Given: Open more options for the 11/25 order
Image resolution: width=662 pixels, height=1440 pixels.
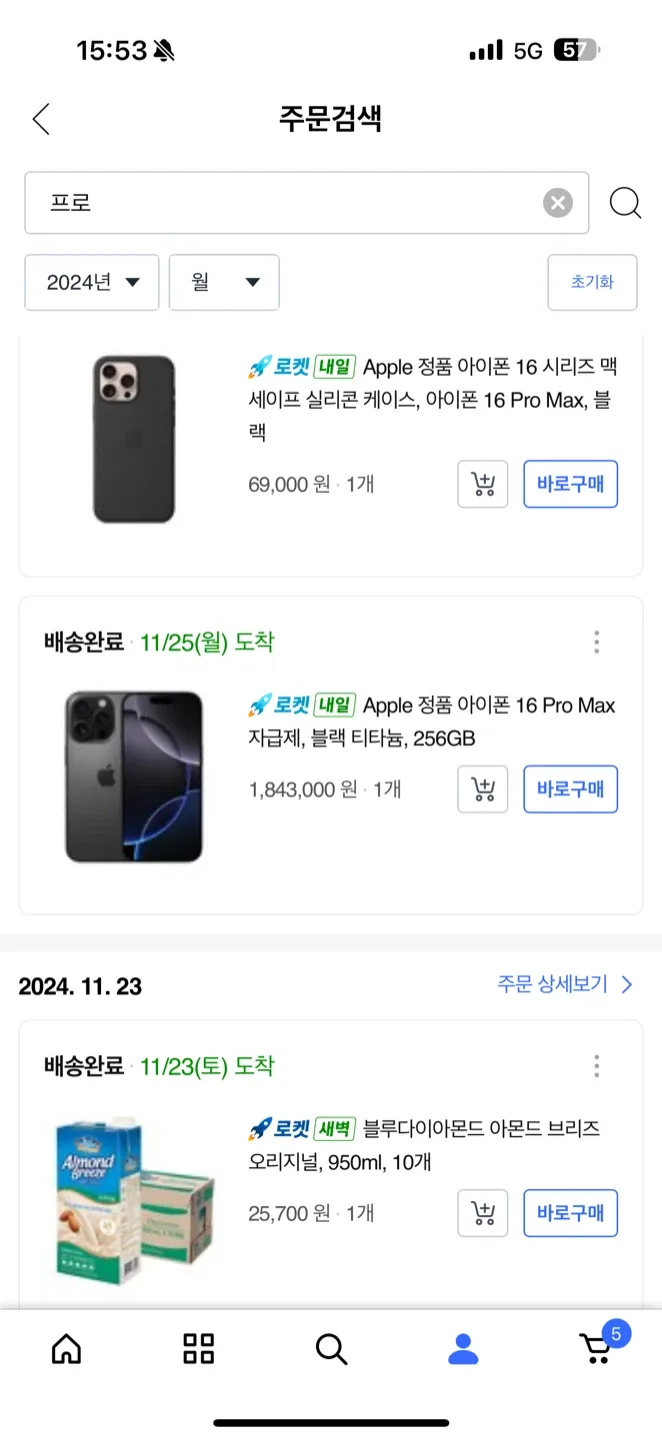Looking at the screenshot, I should pyautogui.click(x=597, y=642).
